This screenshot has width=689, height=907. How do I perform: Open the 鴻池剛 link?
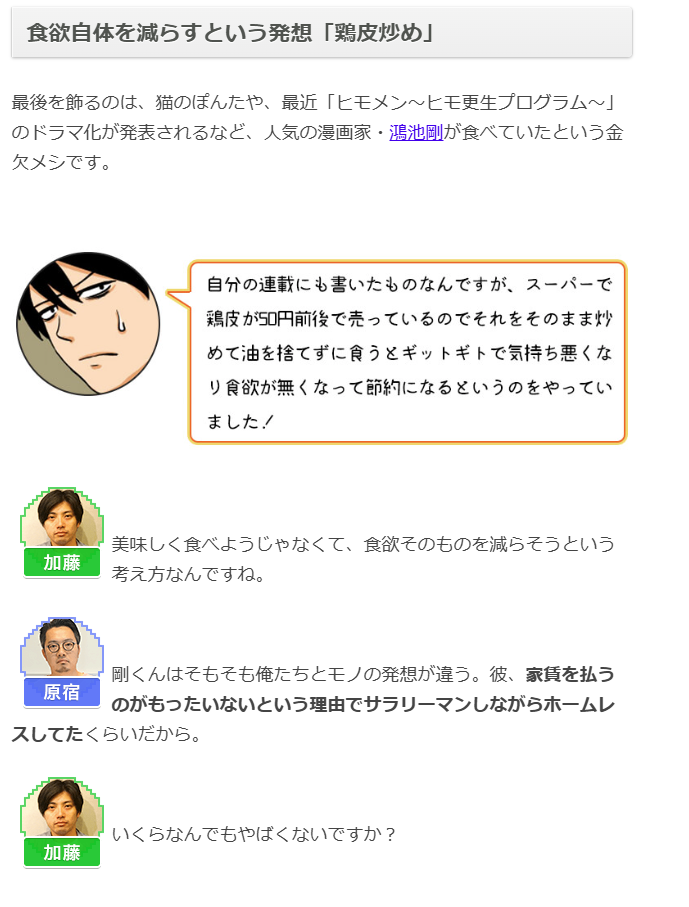[x=416, y=132]
